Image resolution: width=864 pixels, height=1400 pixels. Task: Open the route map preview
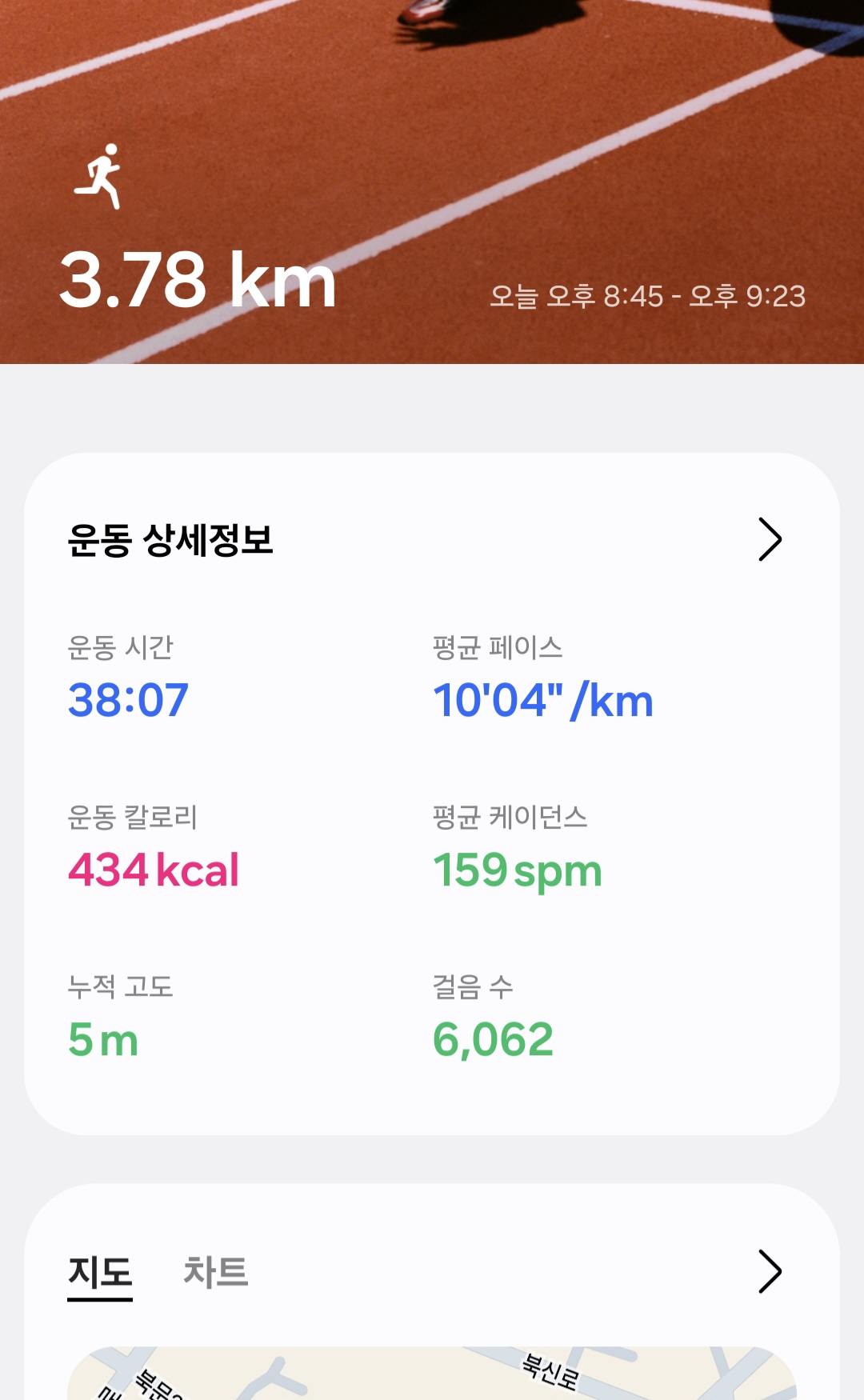432,1374
